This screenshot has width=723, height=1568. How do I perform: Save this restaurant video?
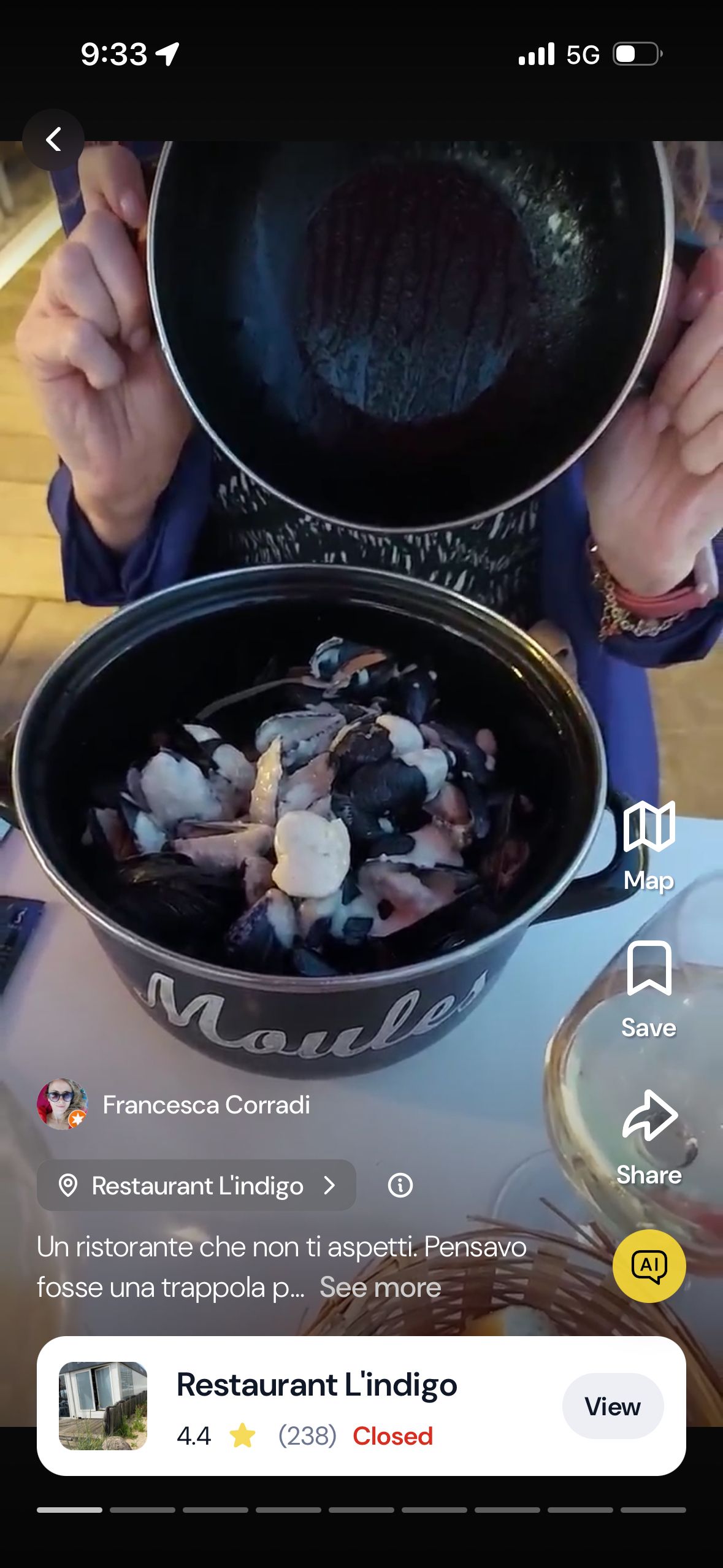point(649,988)
